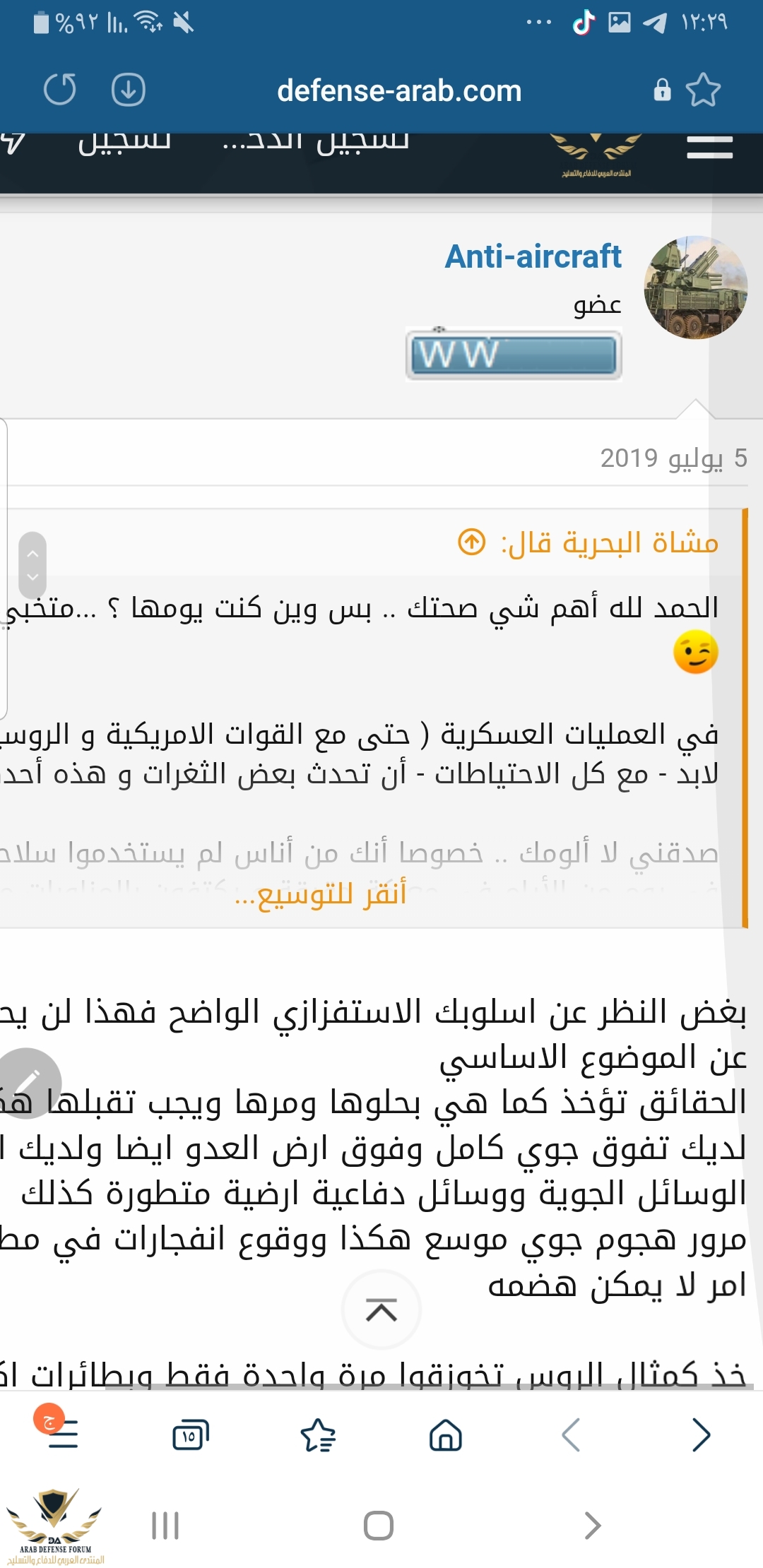Image resolution: width=763 pixels, height=1568 pixels.
Task: Open the browser menu in the bottom bar
Action: 62,1435
